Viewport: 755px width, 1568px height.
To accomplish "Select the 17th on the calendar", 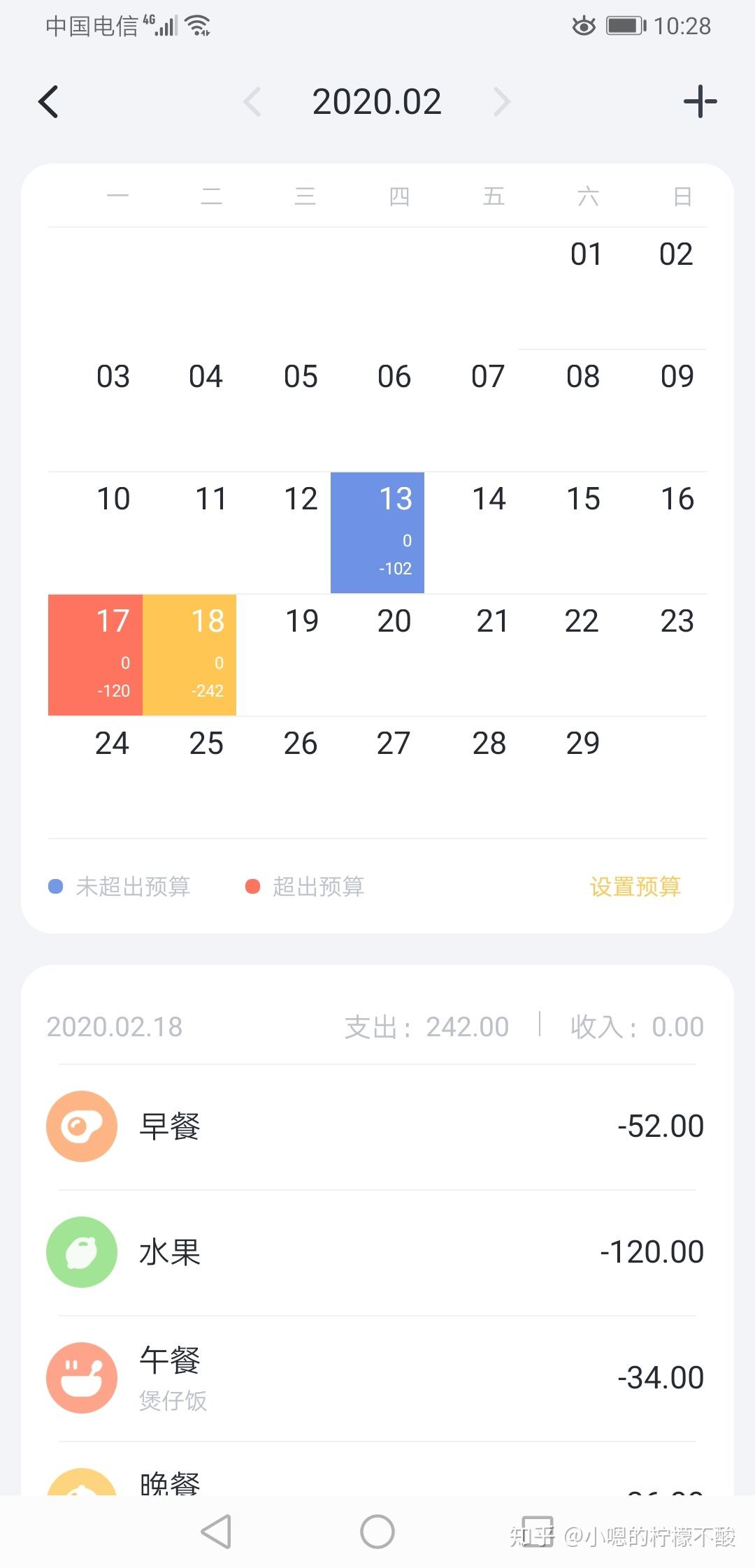I will click(95, 655).
